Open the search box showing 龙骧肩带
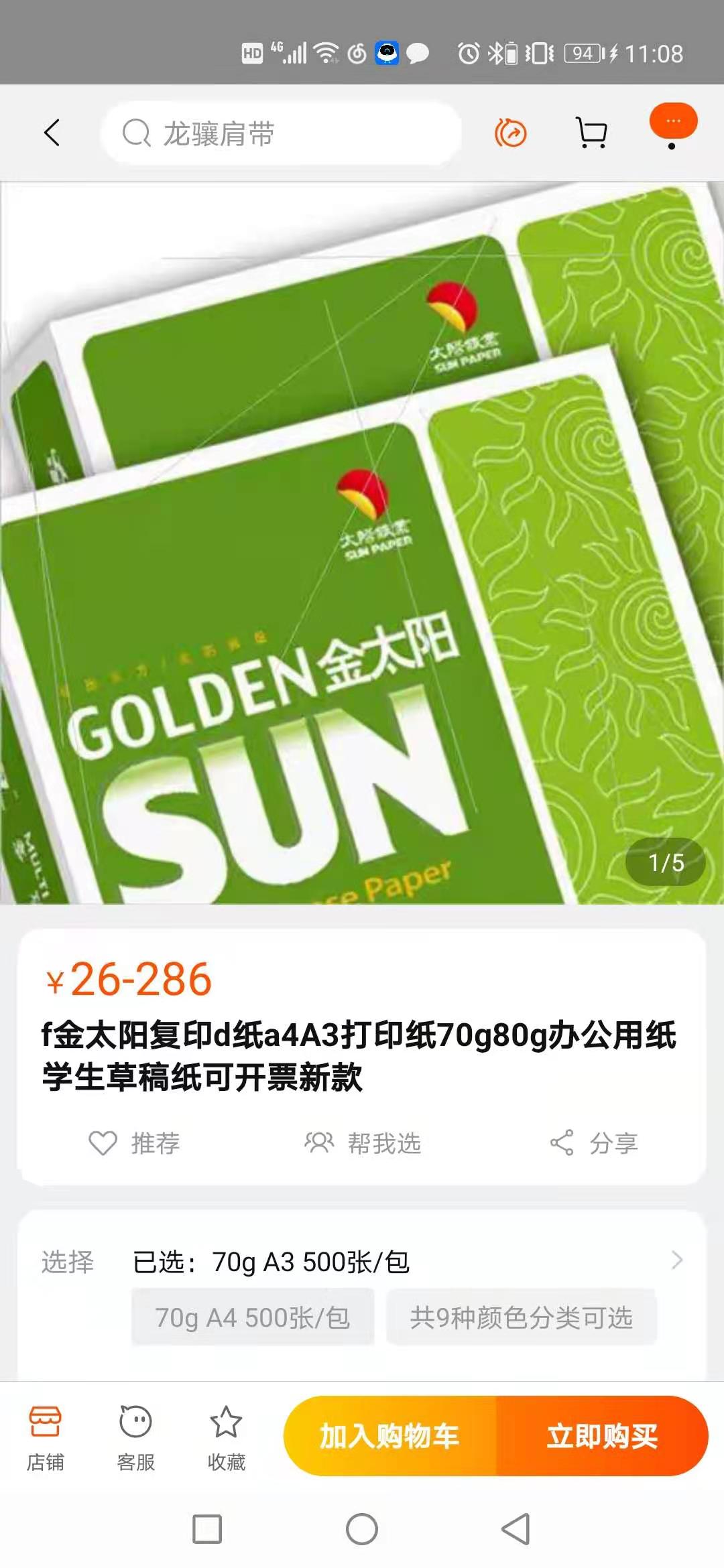This screenshot has height=1568, width=724. point(282,133)
